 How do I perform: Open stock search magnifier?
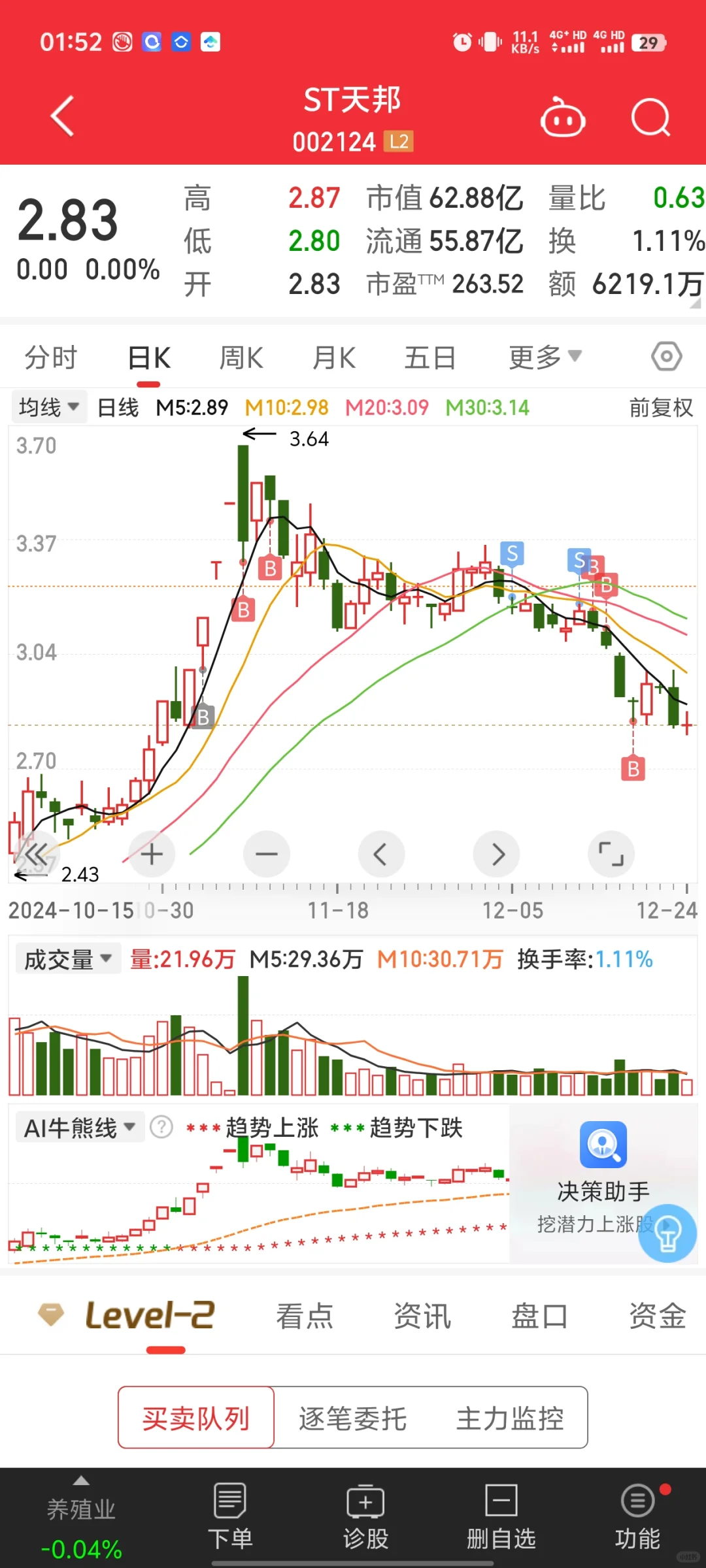point(650,118)
